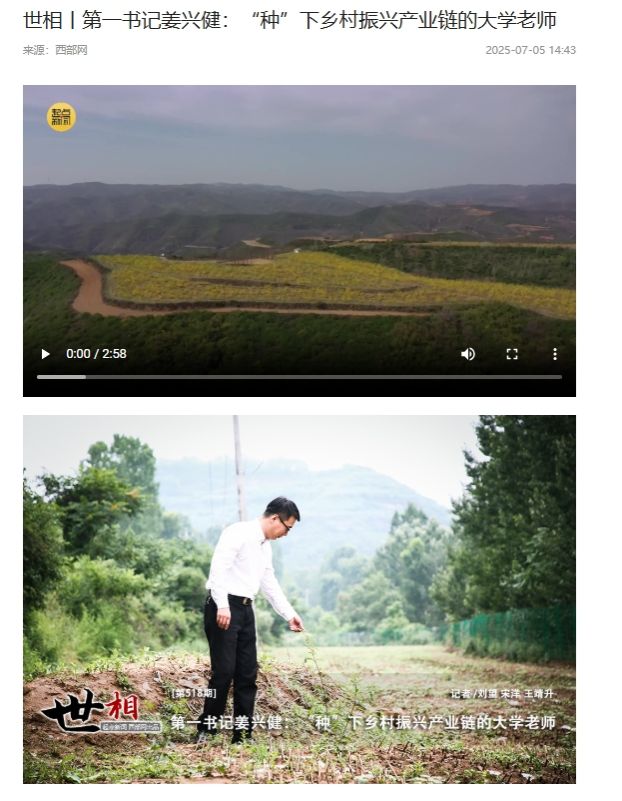
Task: Seek on the video progress bar
Action: tap(300, 377)
